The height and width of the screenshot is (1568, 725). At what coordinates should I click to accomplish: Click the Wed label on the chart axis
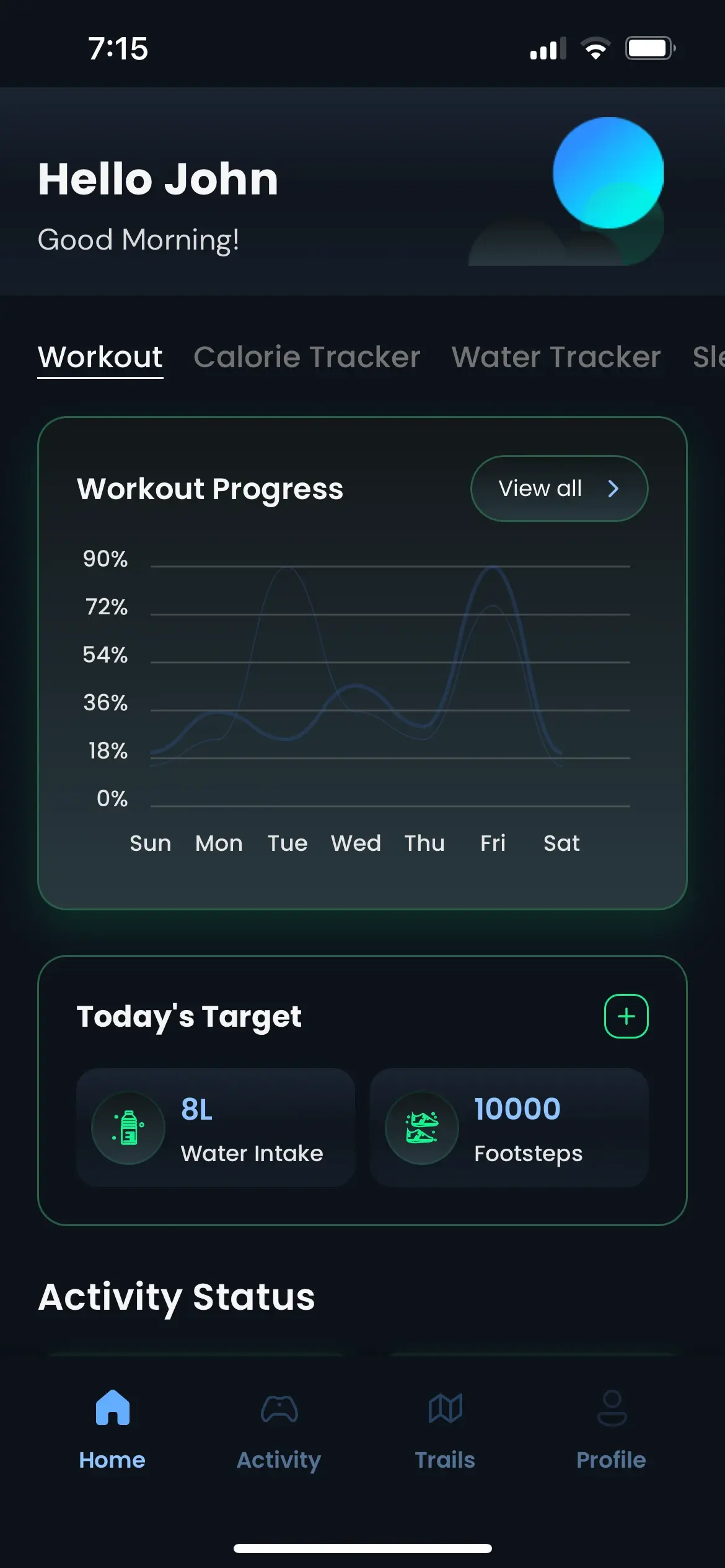point(355,843)
